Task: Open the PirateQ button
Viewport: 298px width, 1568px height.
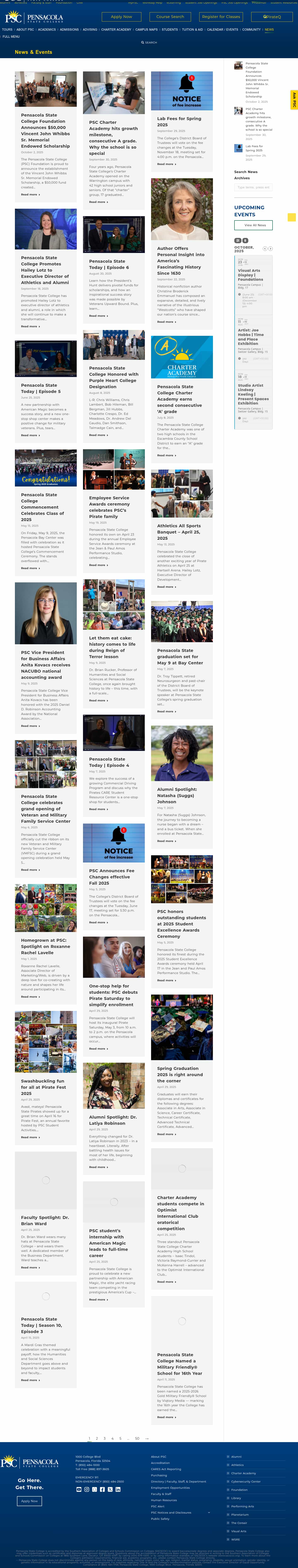Action: pyautogui.click(x=272, y=16)
